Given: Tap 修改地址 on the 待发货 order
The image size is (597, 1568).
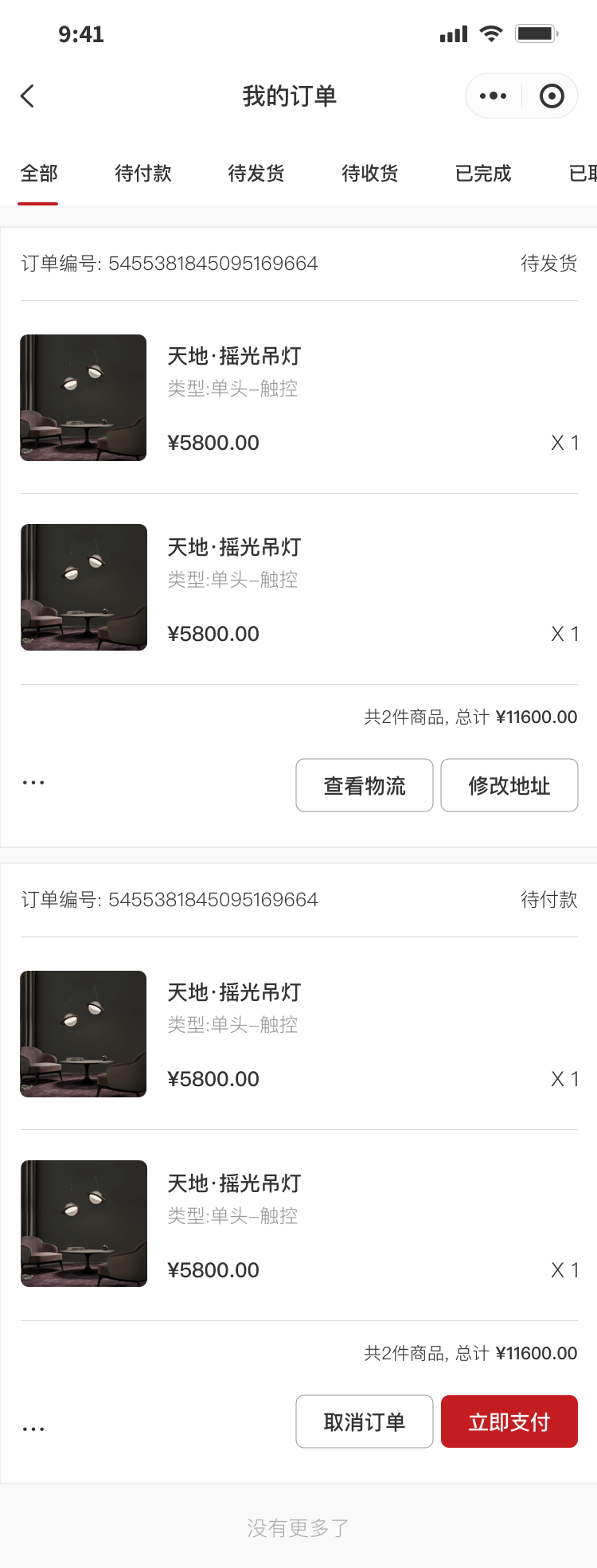Looking at the screenshot, I should tap(509, 785).
